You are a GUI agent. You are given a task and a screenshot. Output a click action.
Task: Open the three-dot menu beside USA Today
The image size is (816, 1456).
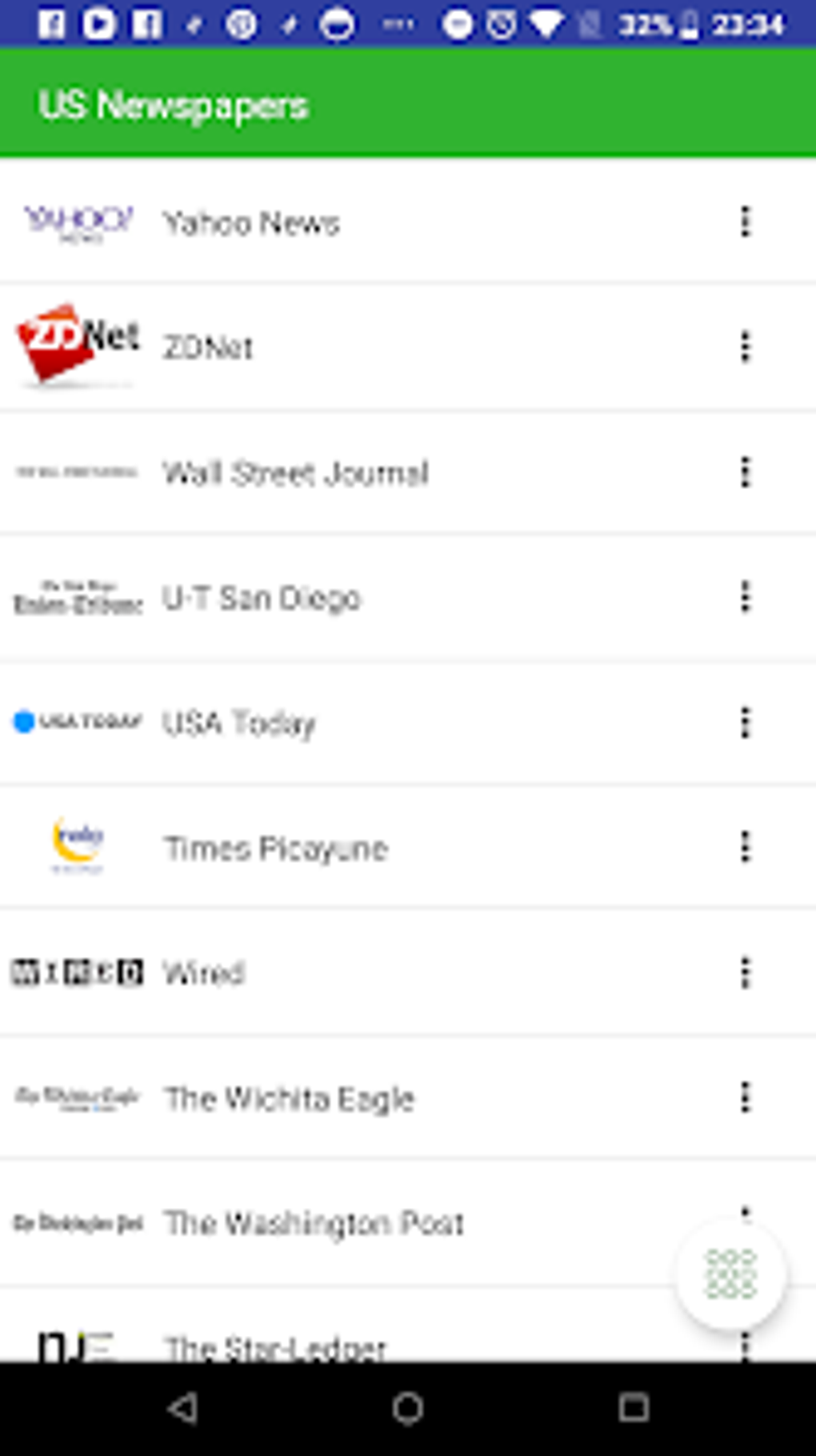click(x=746, y=722)
